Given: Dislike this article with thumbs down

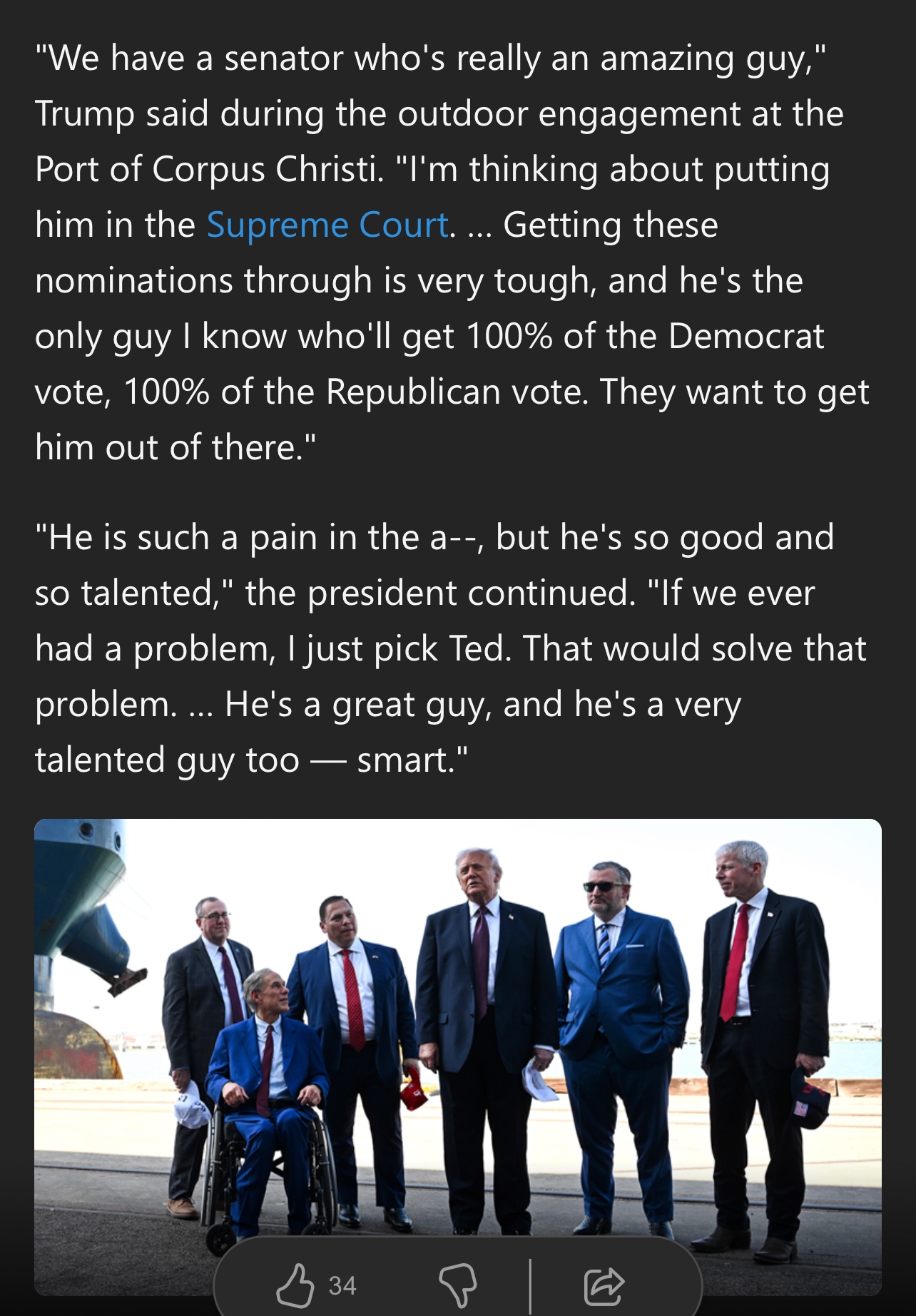Looking at the screenshot, I should pyautogui.click(x=457, y=1285).
